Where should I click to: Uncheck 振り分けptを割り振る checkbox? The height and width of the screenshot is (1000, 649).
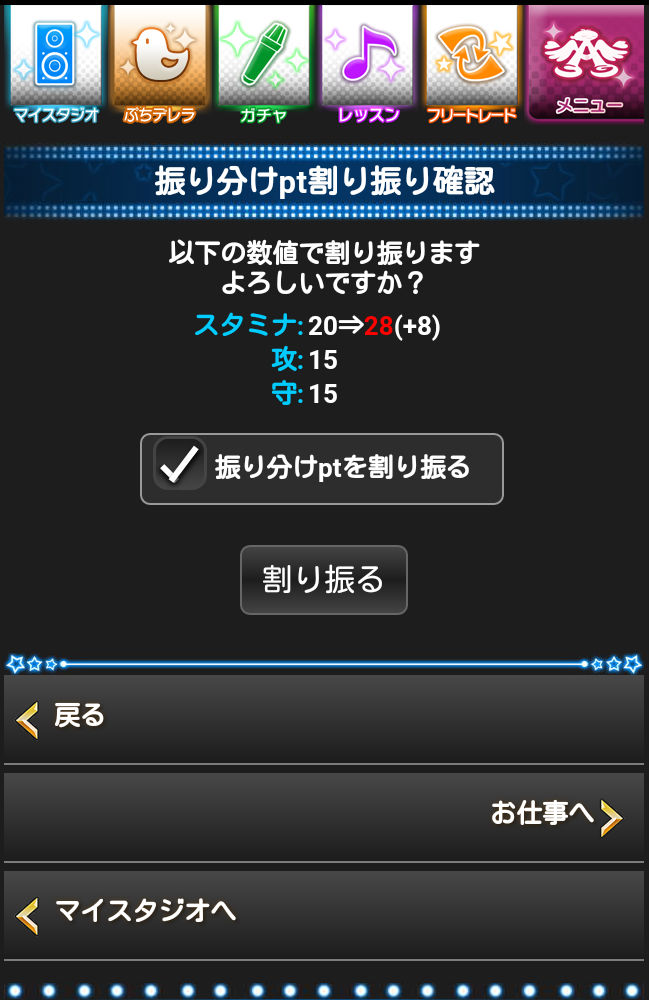[181, 466]
